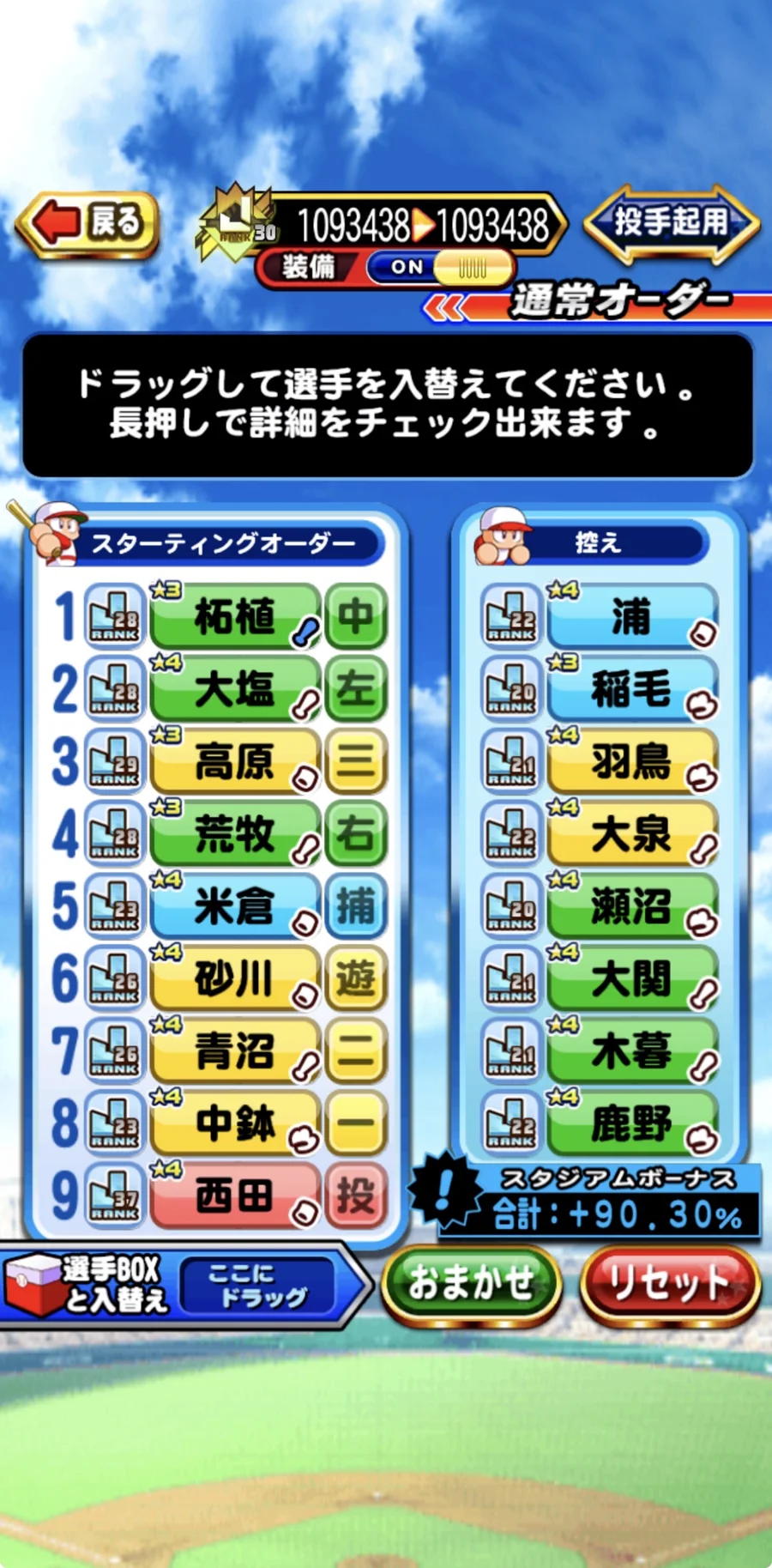This screenshot has width=772, height=1568.
Task: Choose bench player 大泉
Action: (x=631, y=833)
